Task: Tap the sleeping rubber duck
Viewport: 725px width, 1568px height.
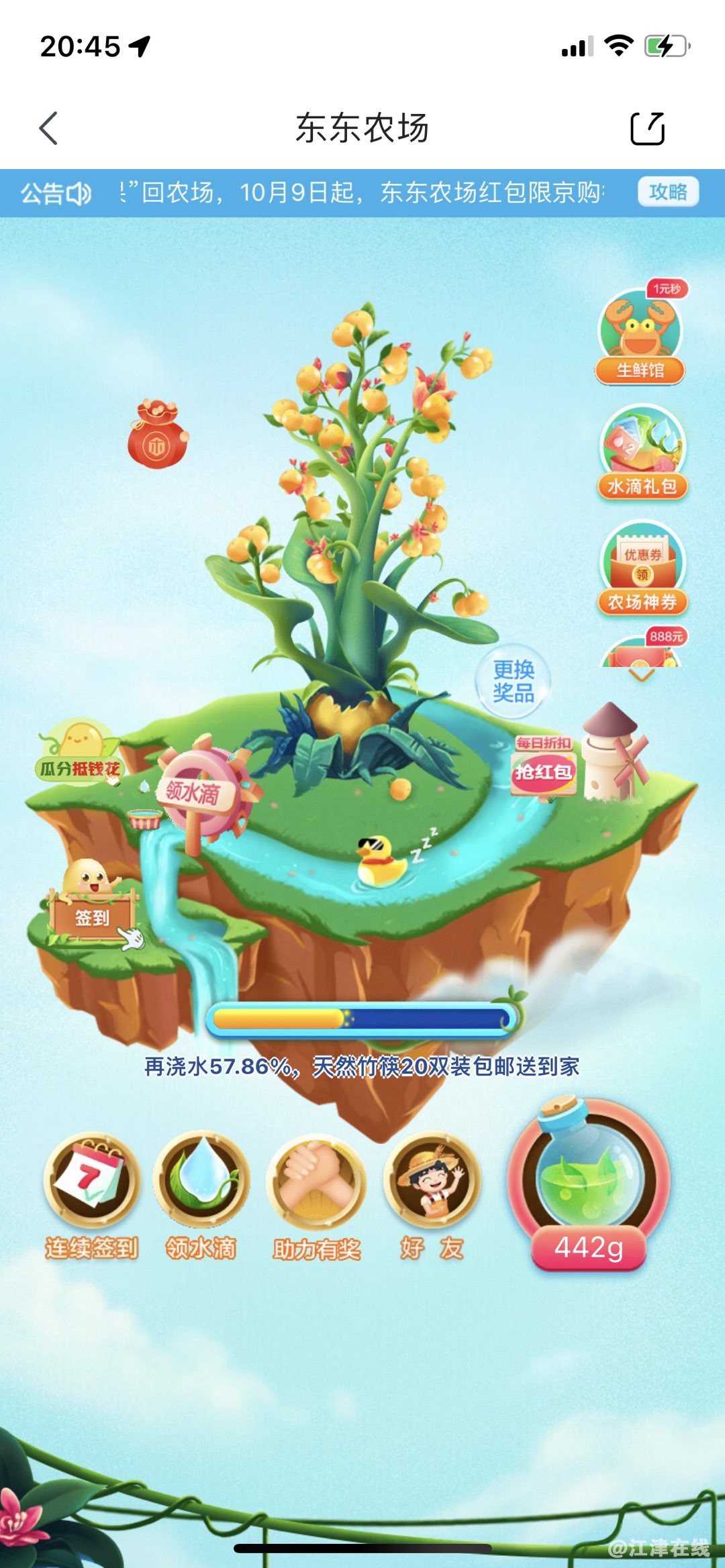Action: [380, 863]
